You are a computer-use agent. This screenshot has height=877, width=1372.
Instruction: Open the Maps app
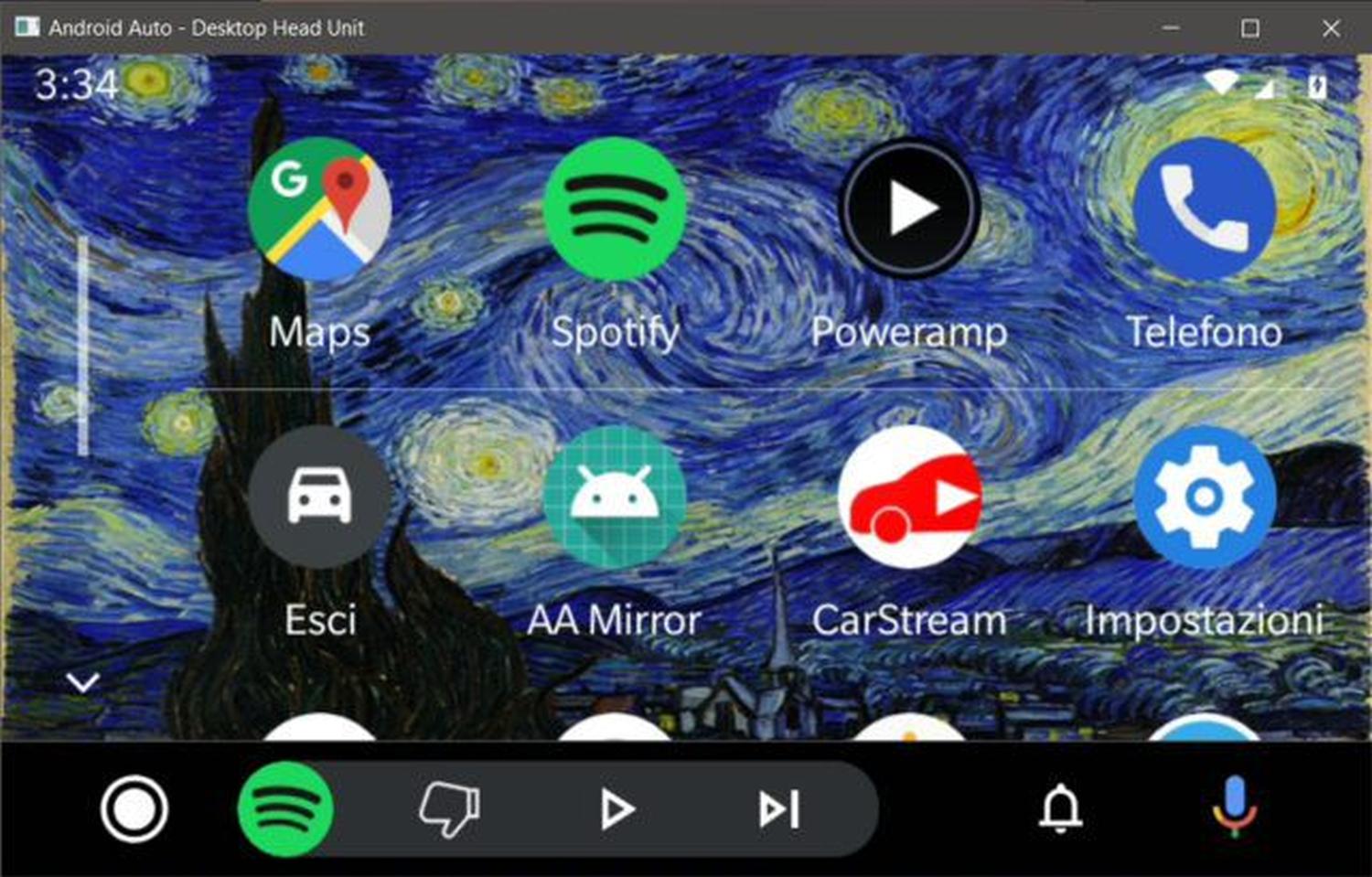(319, 210)
